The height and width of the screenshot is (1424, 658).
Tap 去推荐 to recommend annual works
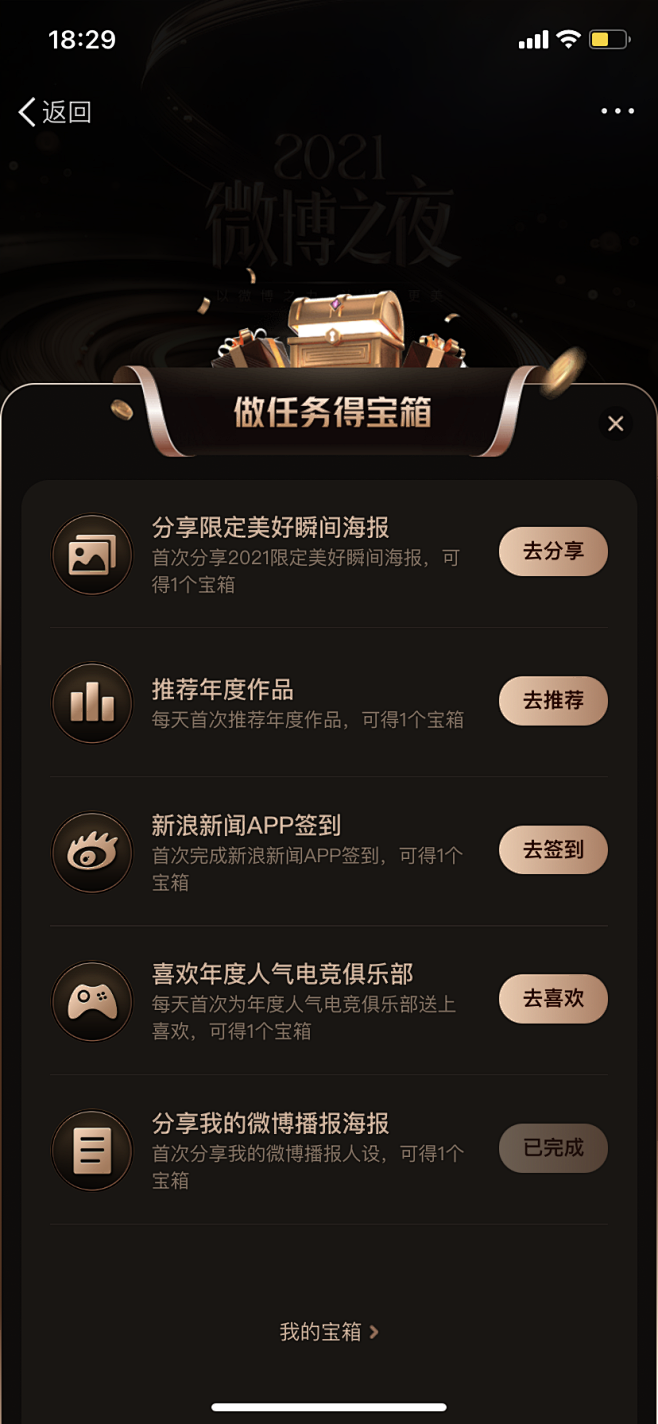(553, 701)
